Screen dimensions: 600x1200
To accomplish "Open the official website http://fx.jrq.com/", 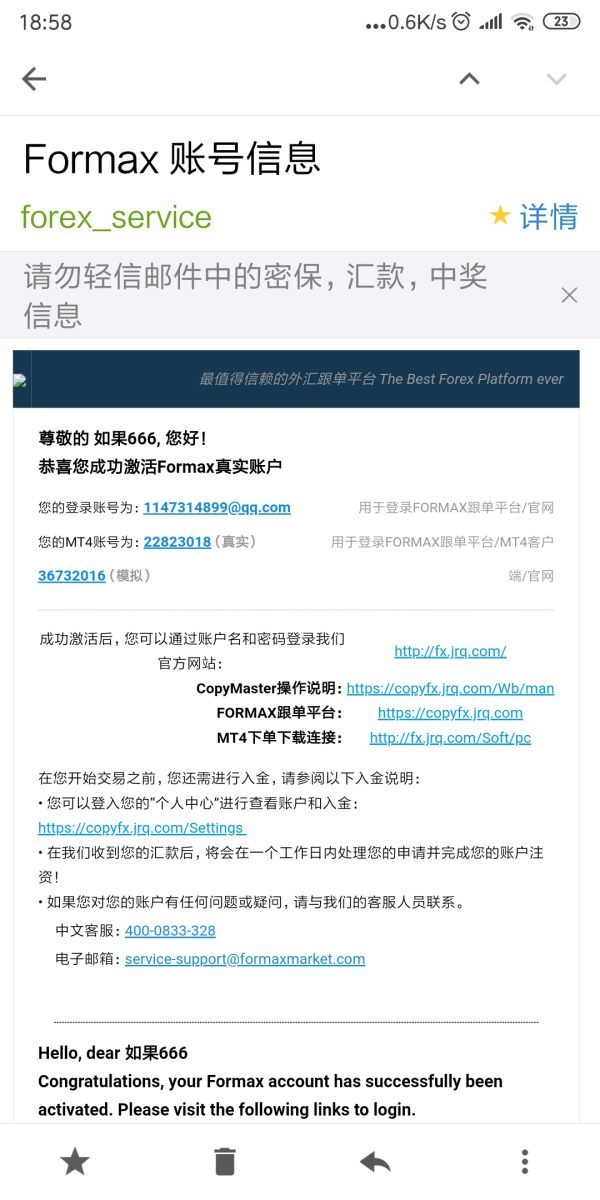I will point(450,651).
